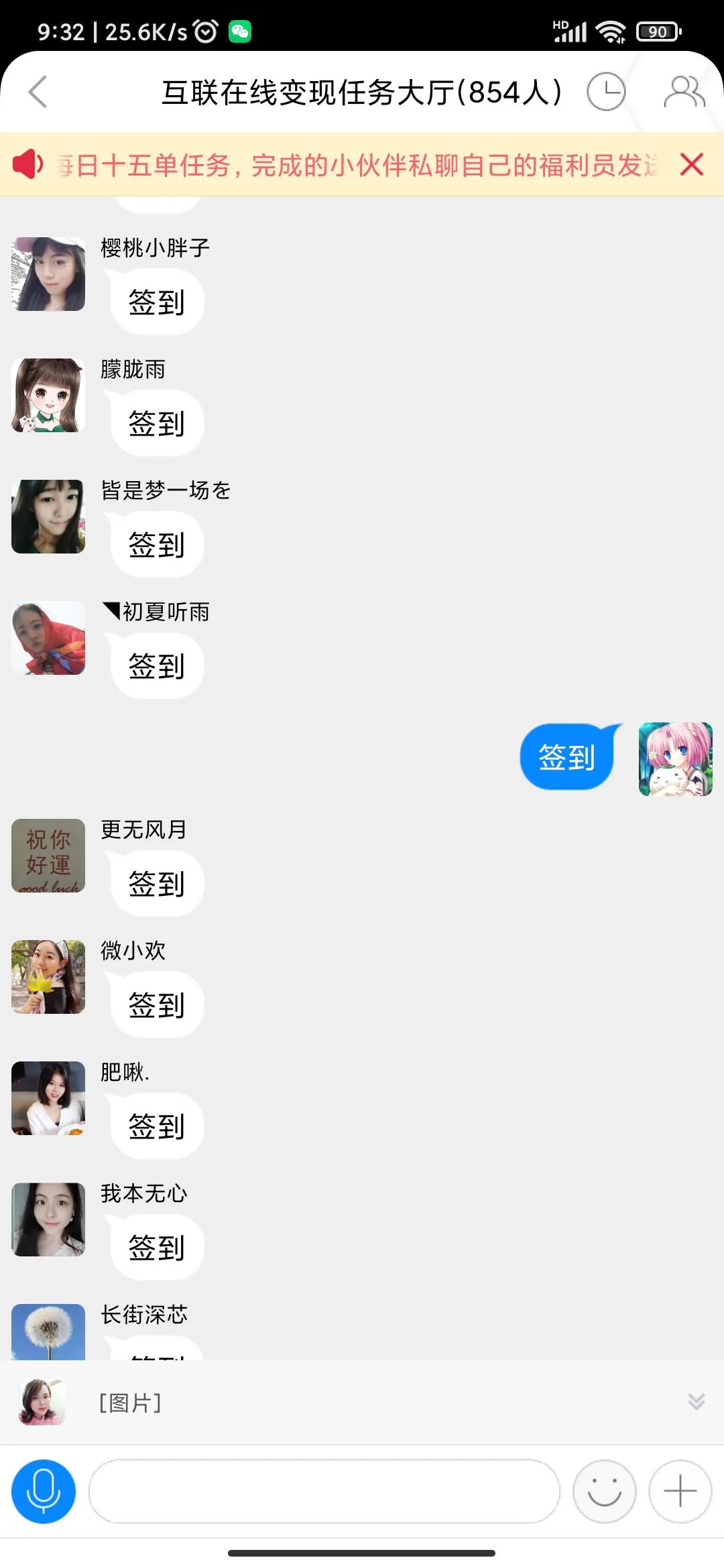View group members via contacts icon
Image resolution: width=724 pixels, height=1568 pixels.
click(682, 92)
